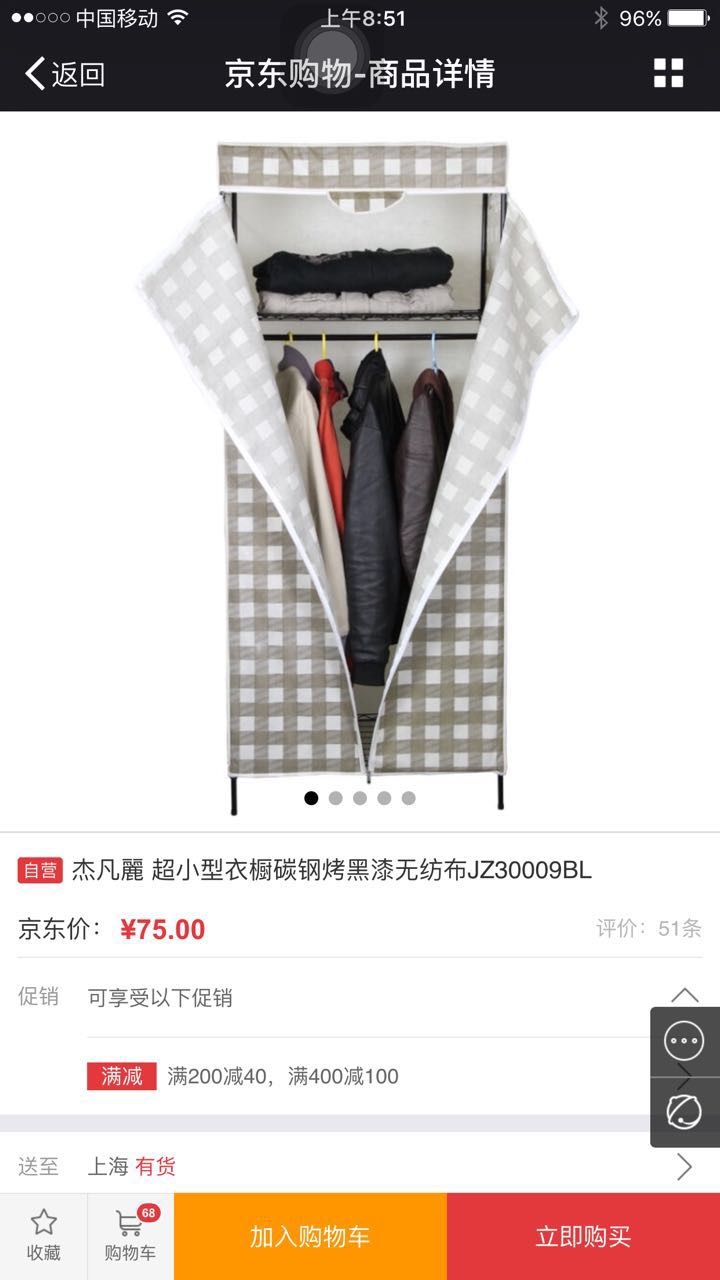Collapse the 促销 promotions section
This screenshot has width=720, height=1280.
[684, 995]
